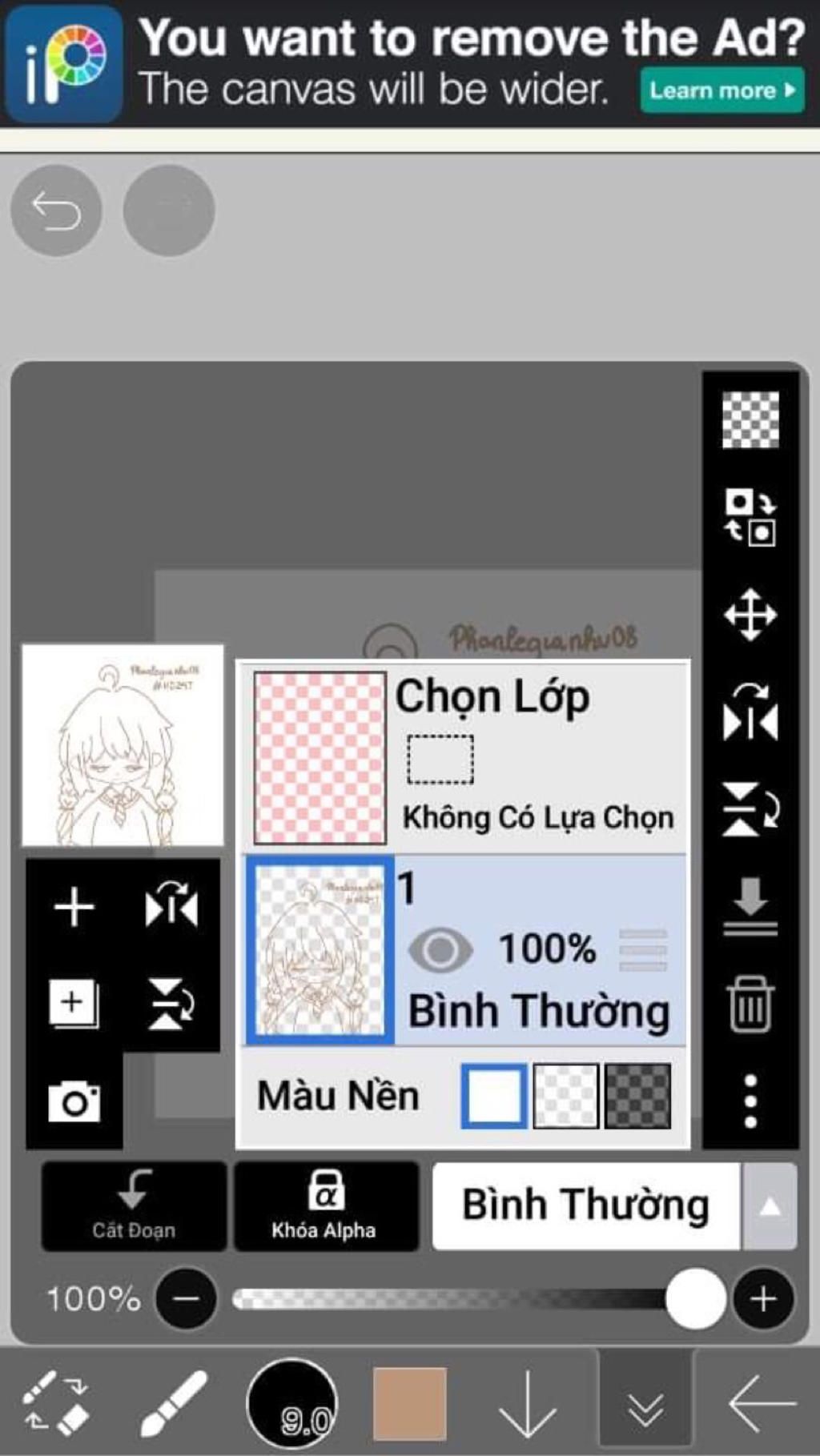
Task: Add a new layer with plus icon
Action: pos(74,907)
